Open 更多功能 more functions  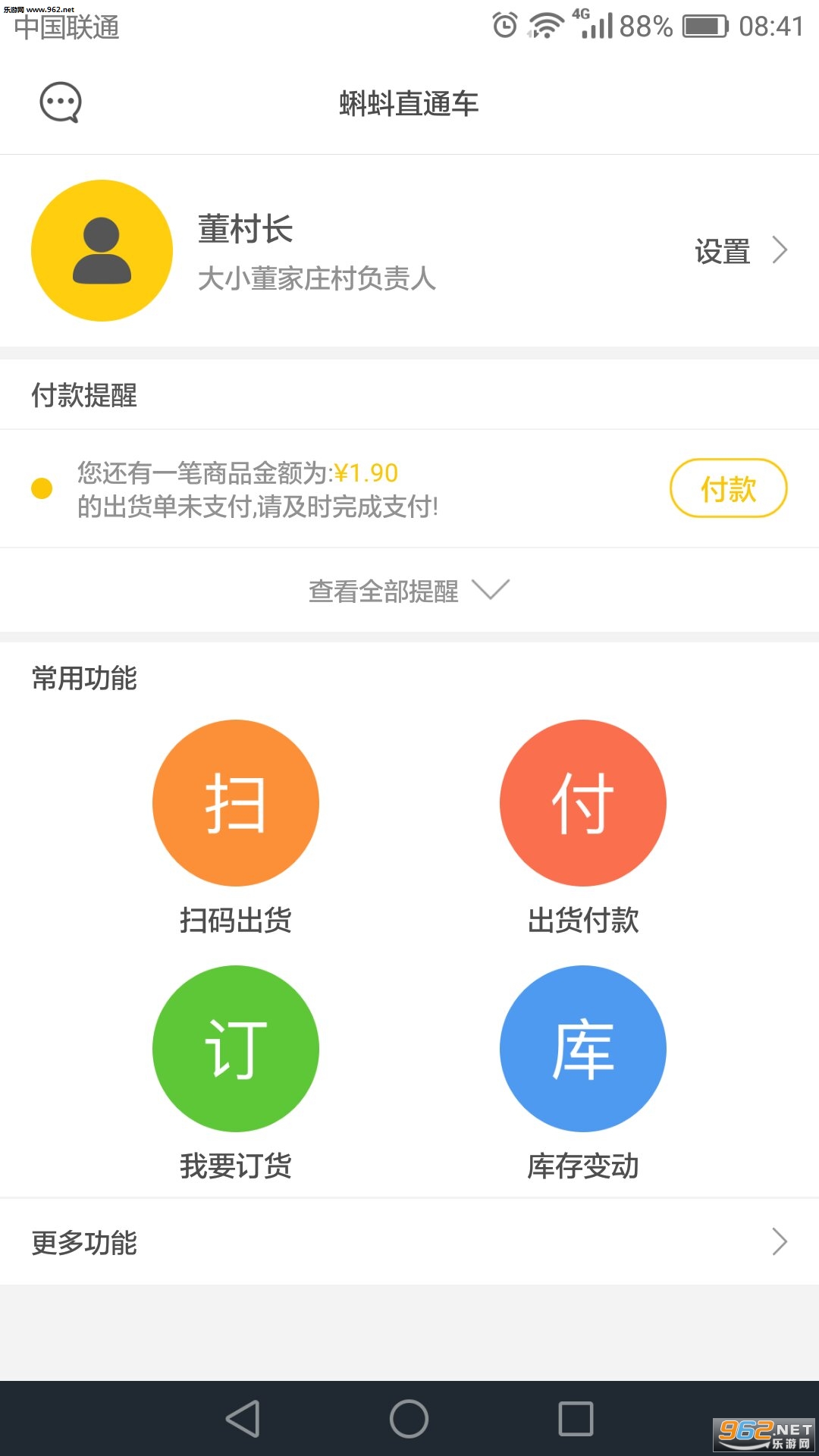[409, 1242]
